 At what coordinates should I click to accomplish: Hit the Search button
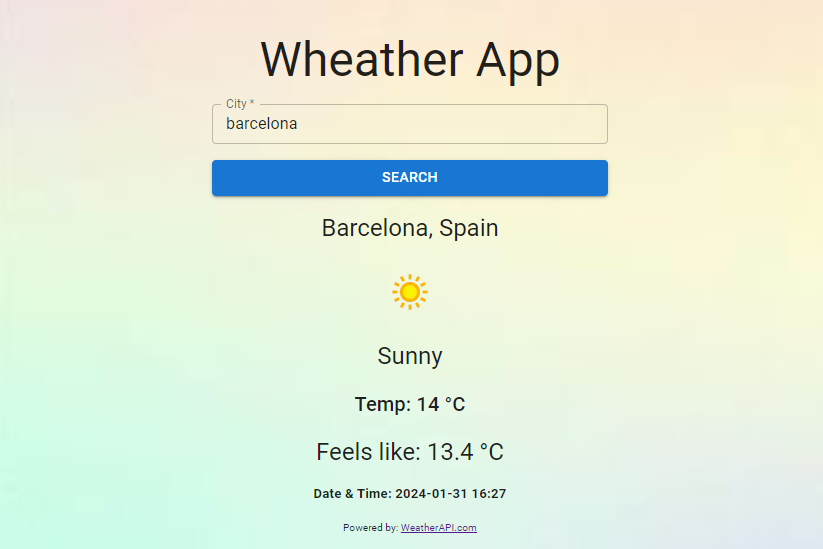[x=409, y=178]
